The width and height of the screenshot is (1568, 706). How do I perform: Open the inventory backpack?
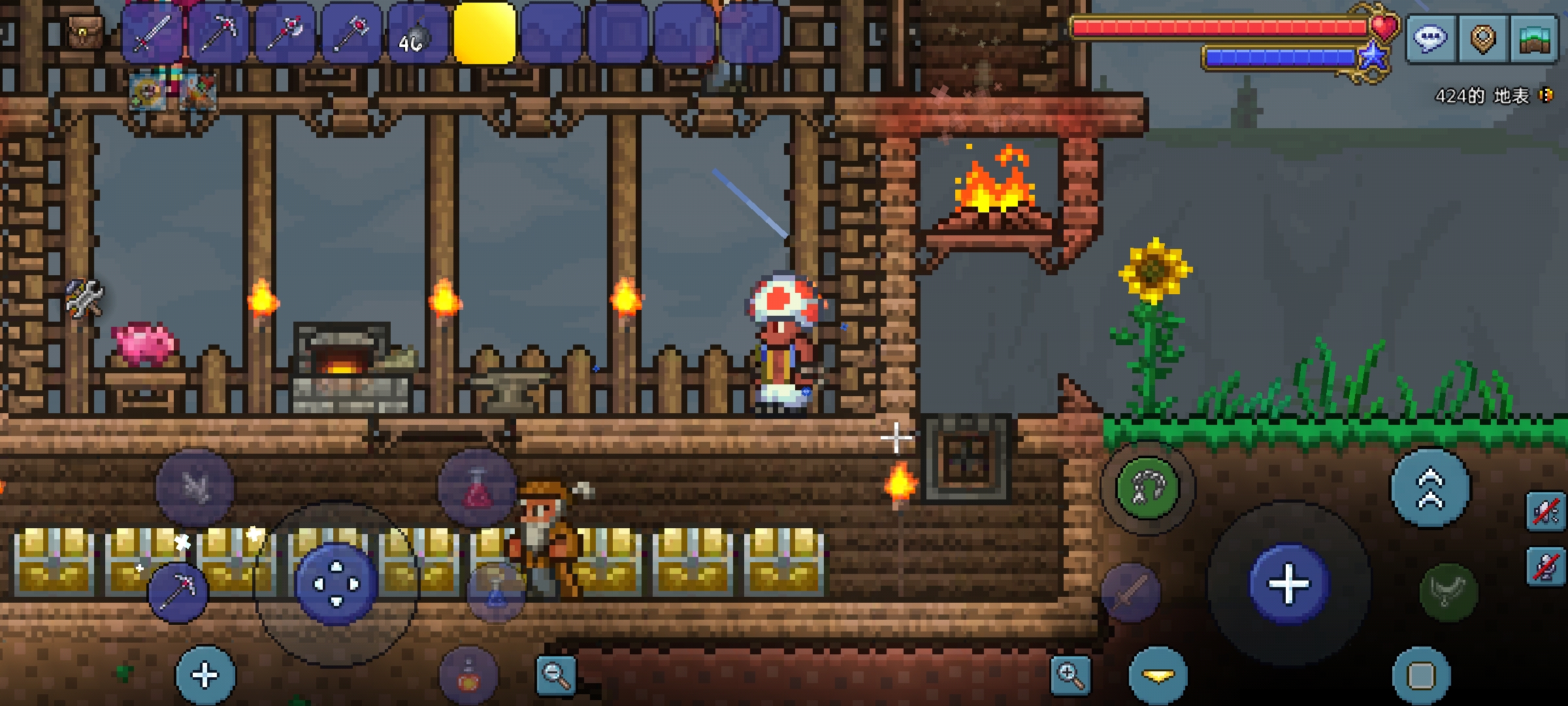coord(86,31)
